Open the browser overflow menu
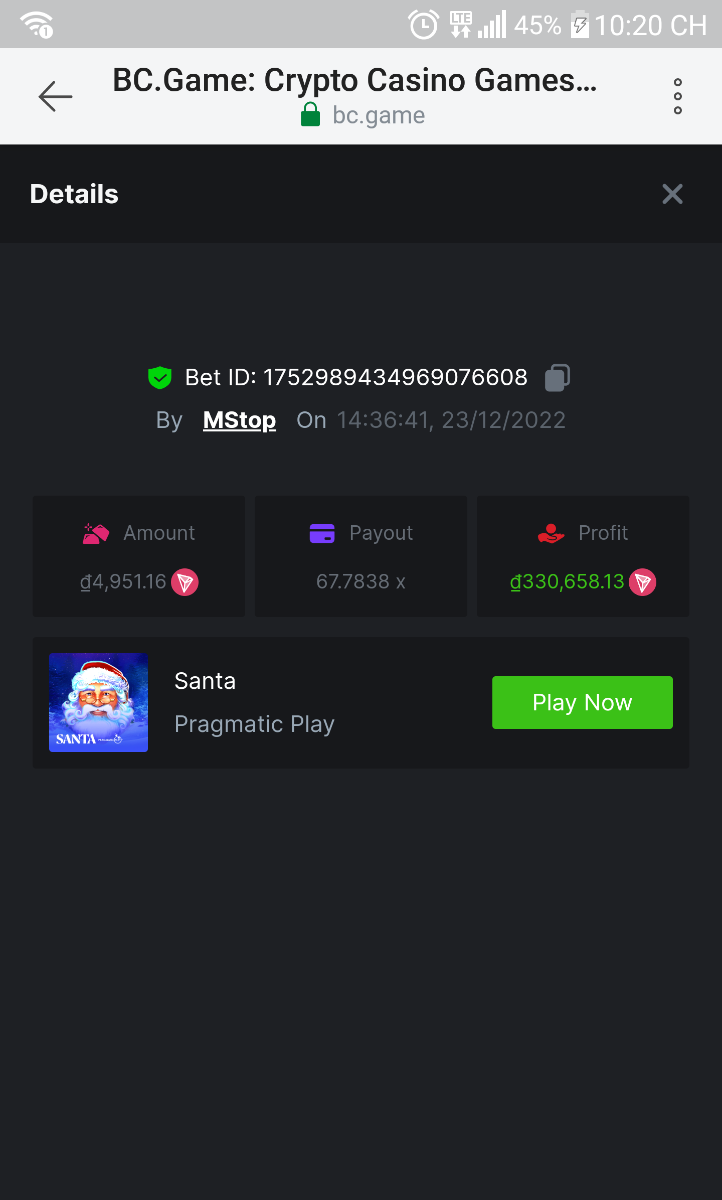 tap(677, 96)
